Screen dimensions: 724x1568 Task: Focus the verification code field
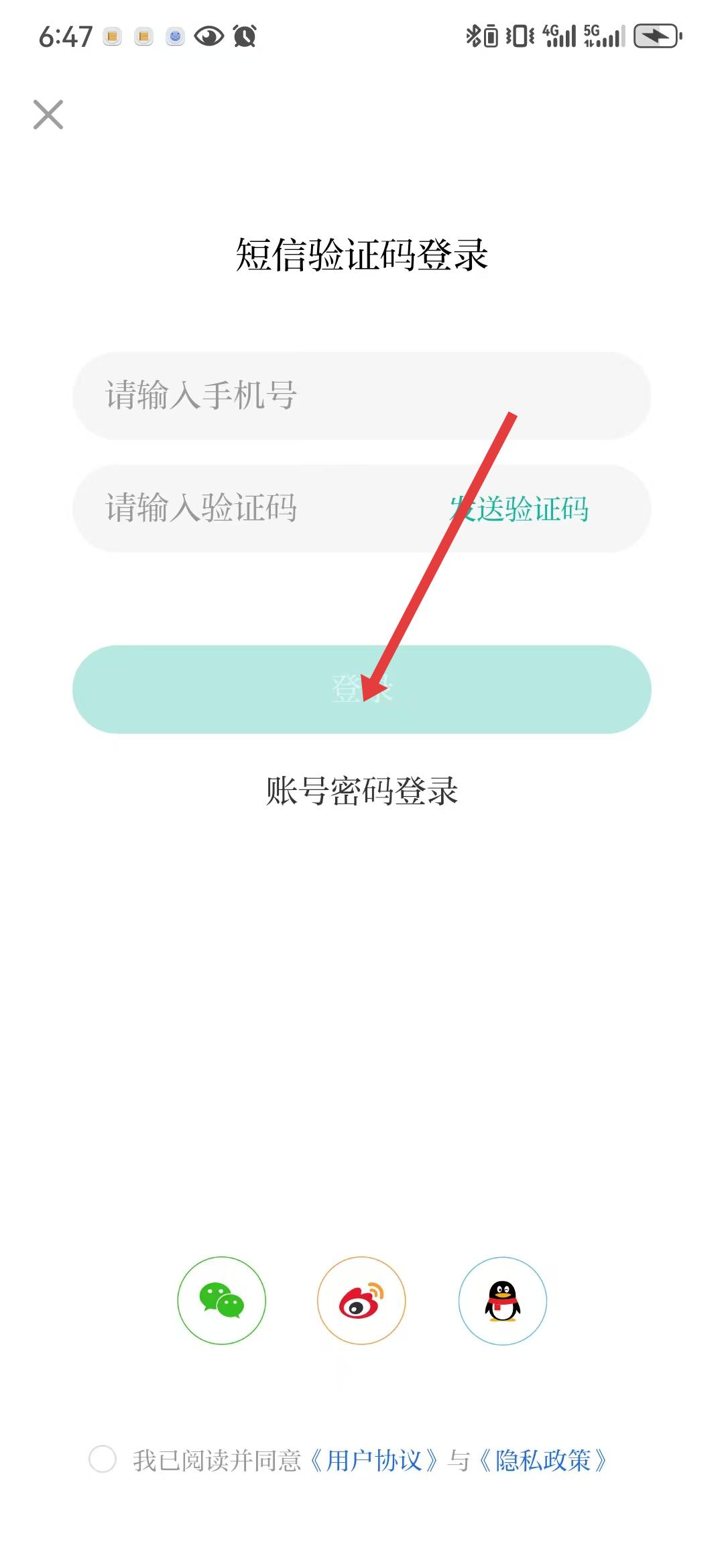click(x=261, y=508)
